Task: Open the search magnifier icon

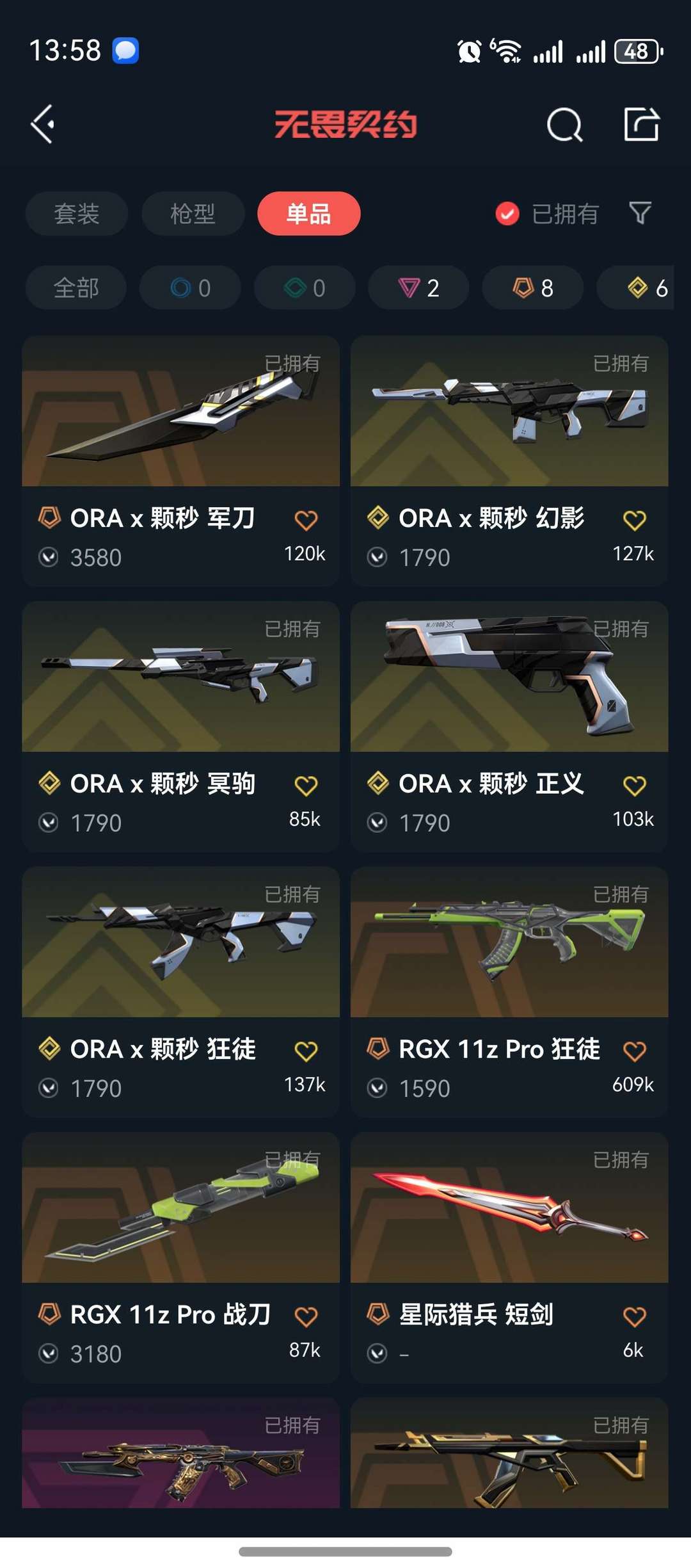Action: pos(564,124)
